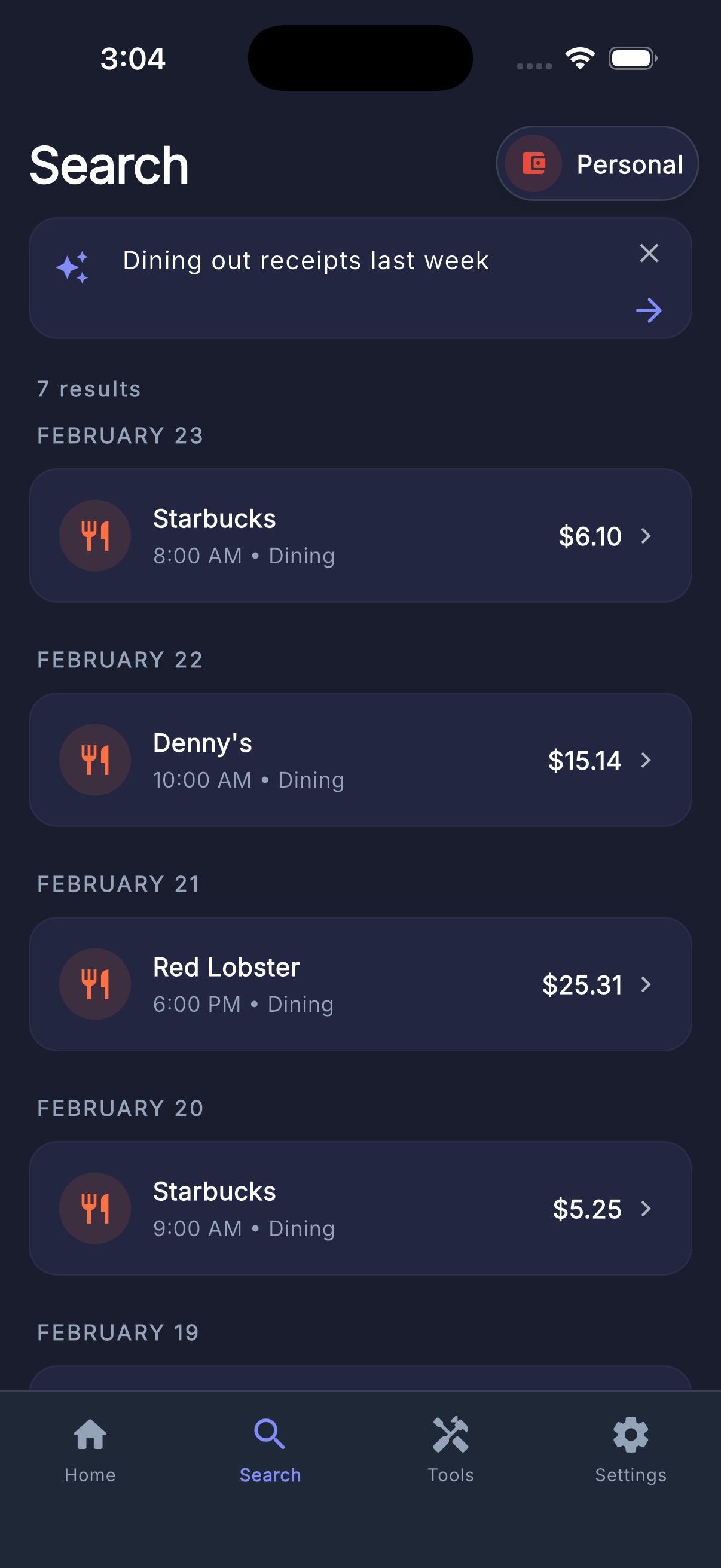Tap the 'Dining out receipts last week' query text
Viewport: 721px width, 1568px height.
[x=305, y=260]
